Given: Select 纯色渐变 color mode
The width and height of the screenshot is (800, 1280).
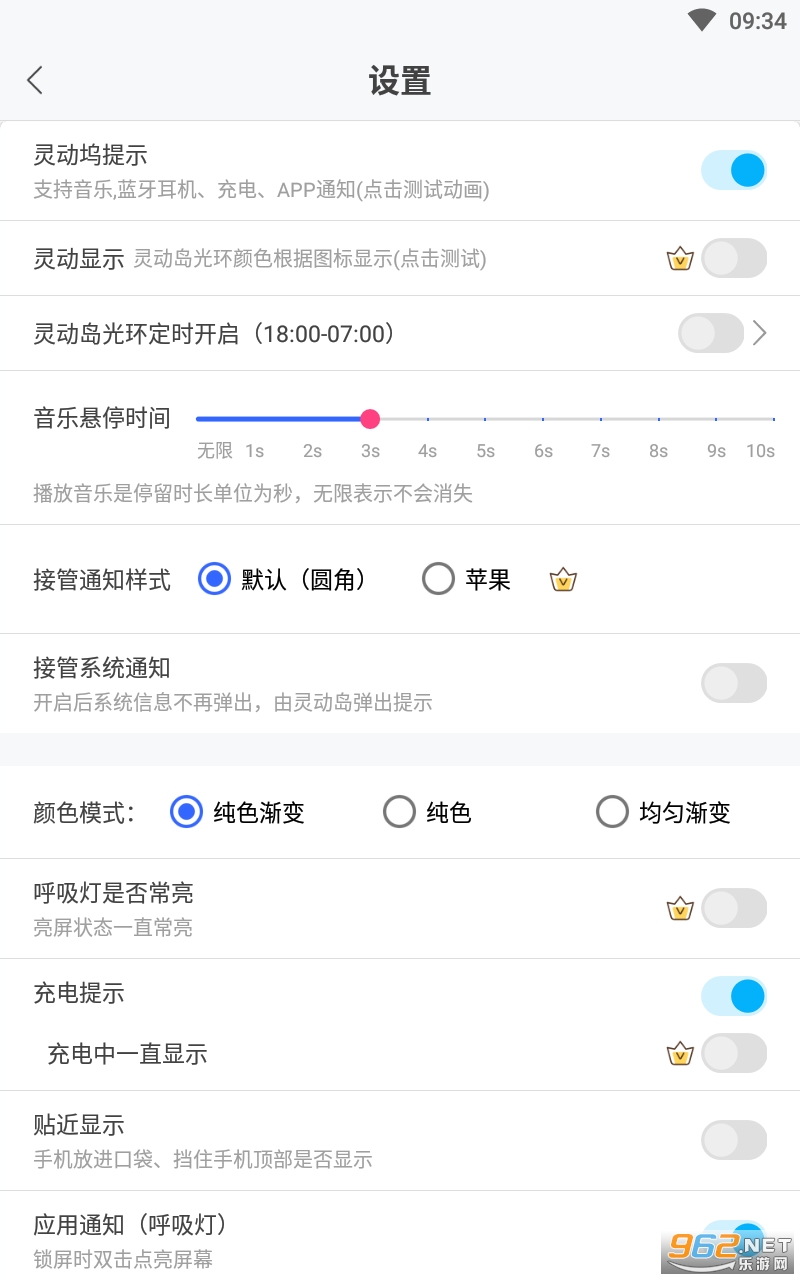Looking at the screenshot, I should pyautogui.click(x=186, y=812).
